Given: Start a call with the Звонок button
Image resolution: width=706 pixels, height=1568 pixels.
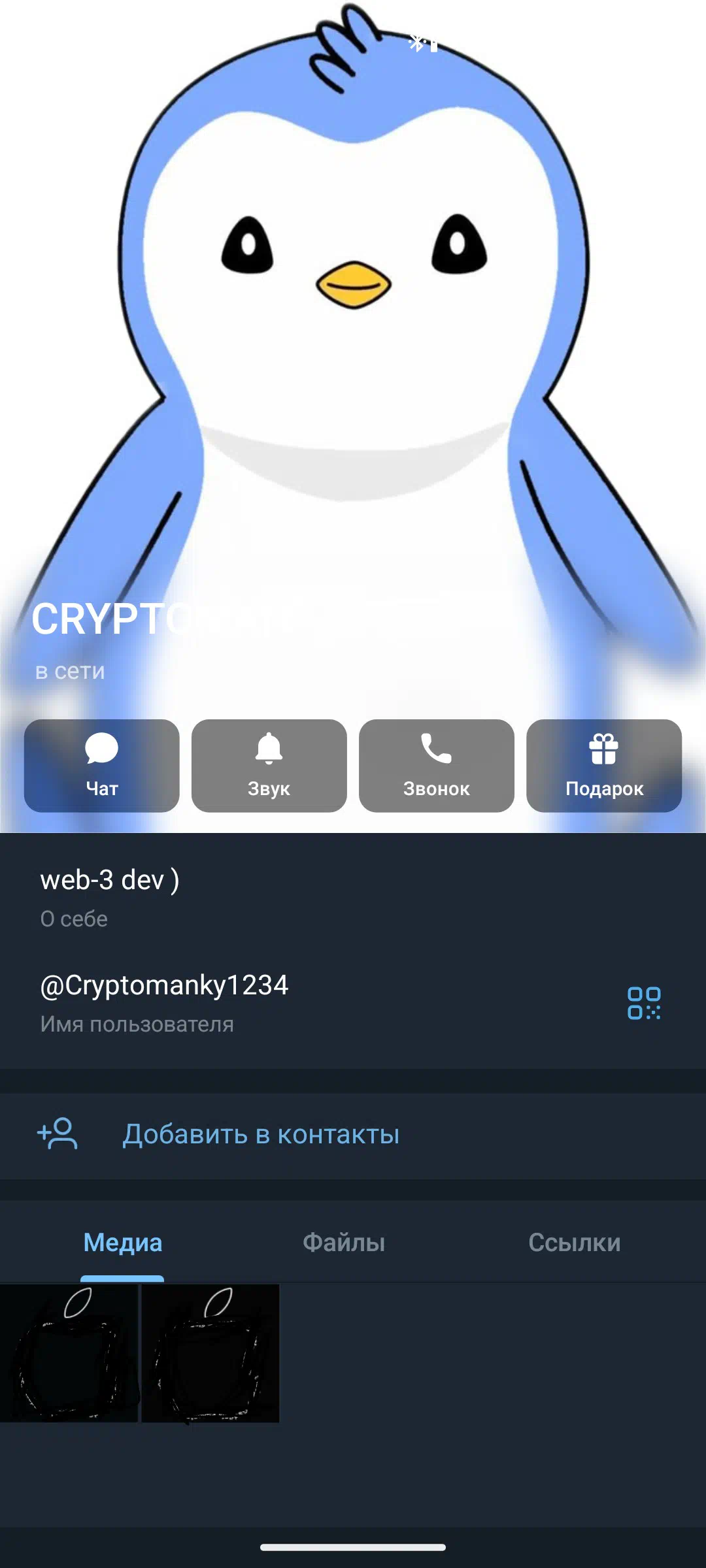Looking at the screenshot, I should click(436, 766).
